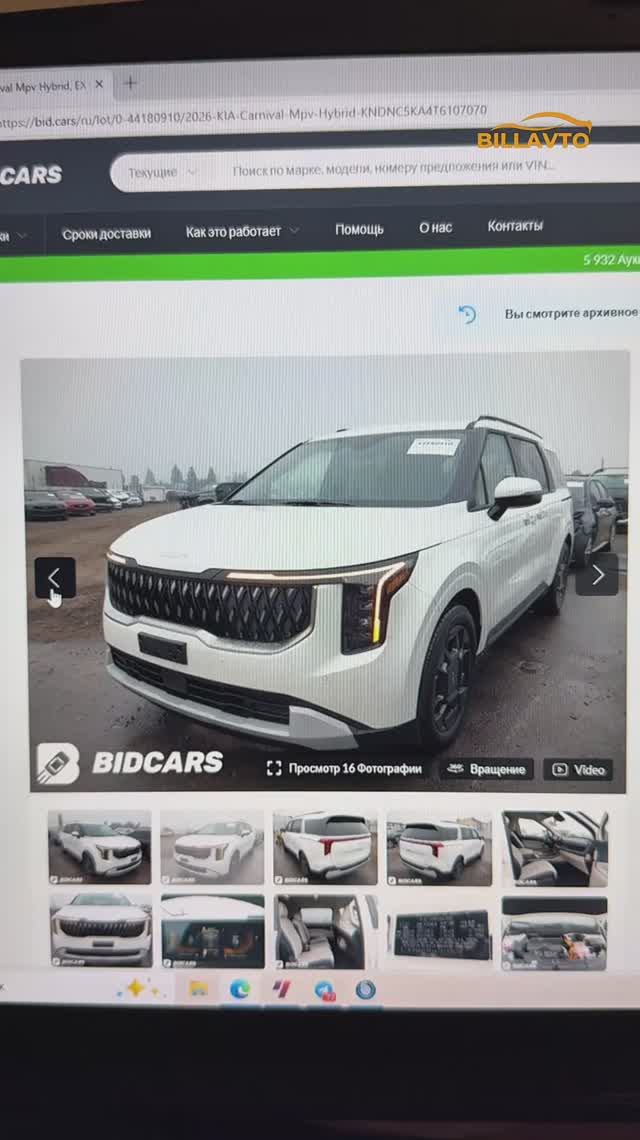This screenshot has width=640, height=1140.
Task: Open the О нас page
Action: (x=435, y=228)
